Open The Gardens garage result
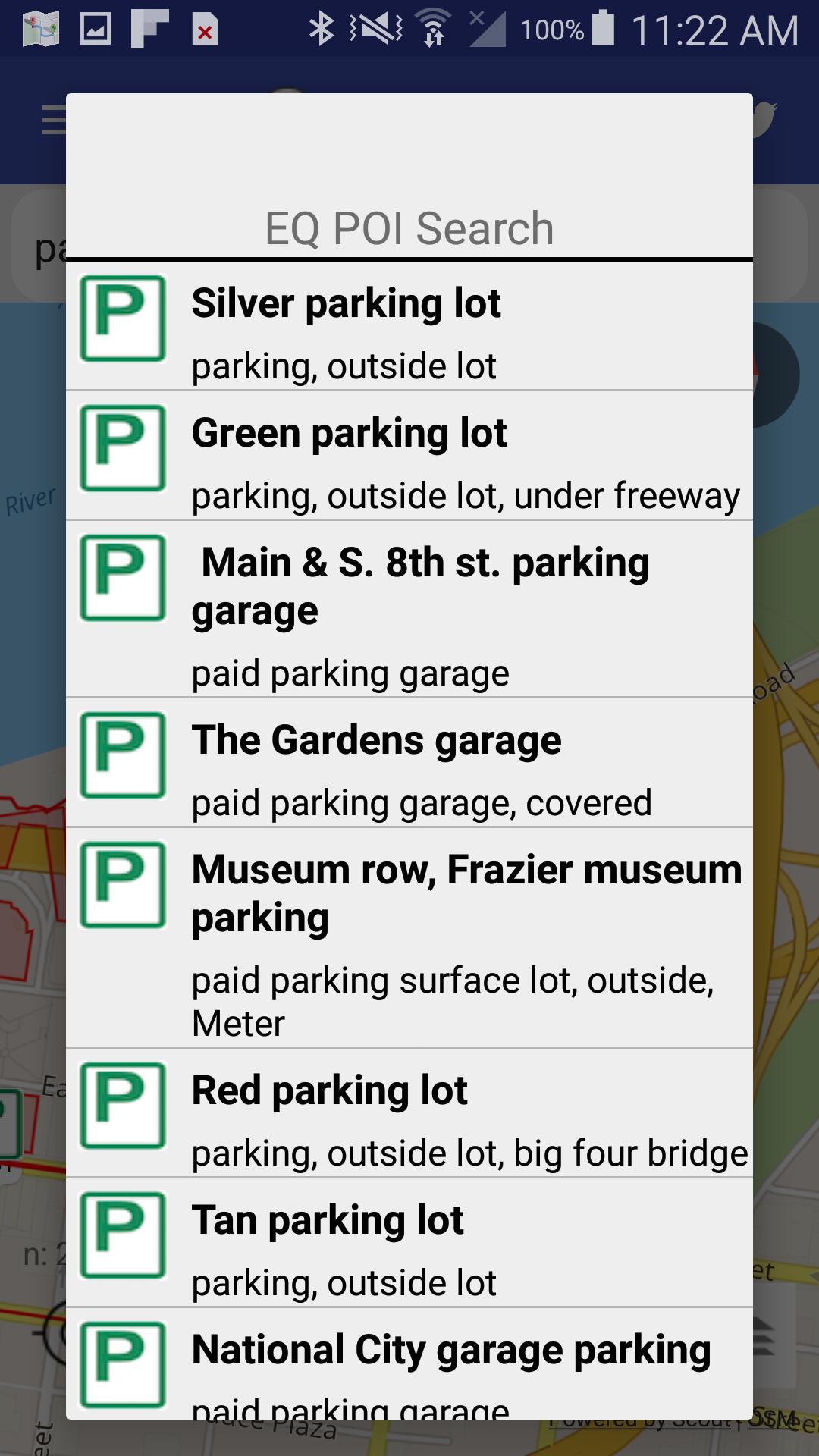This screenshot has height=1456, width=819. tap(409, 763)
